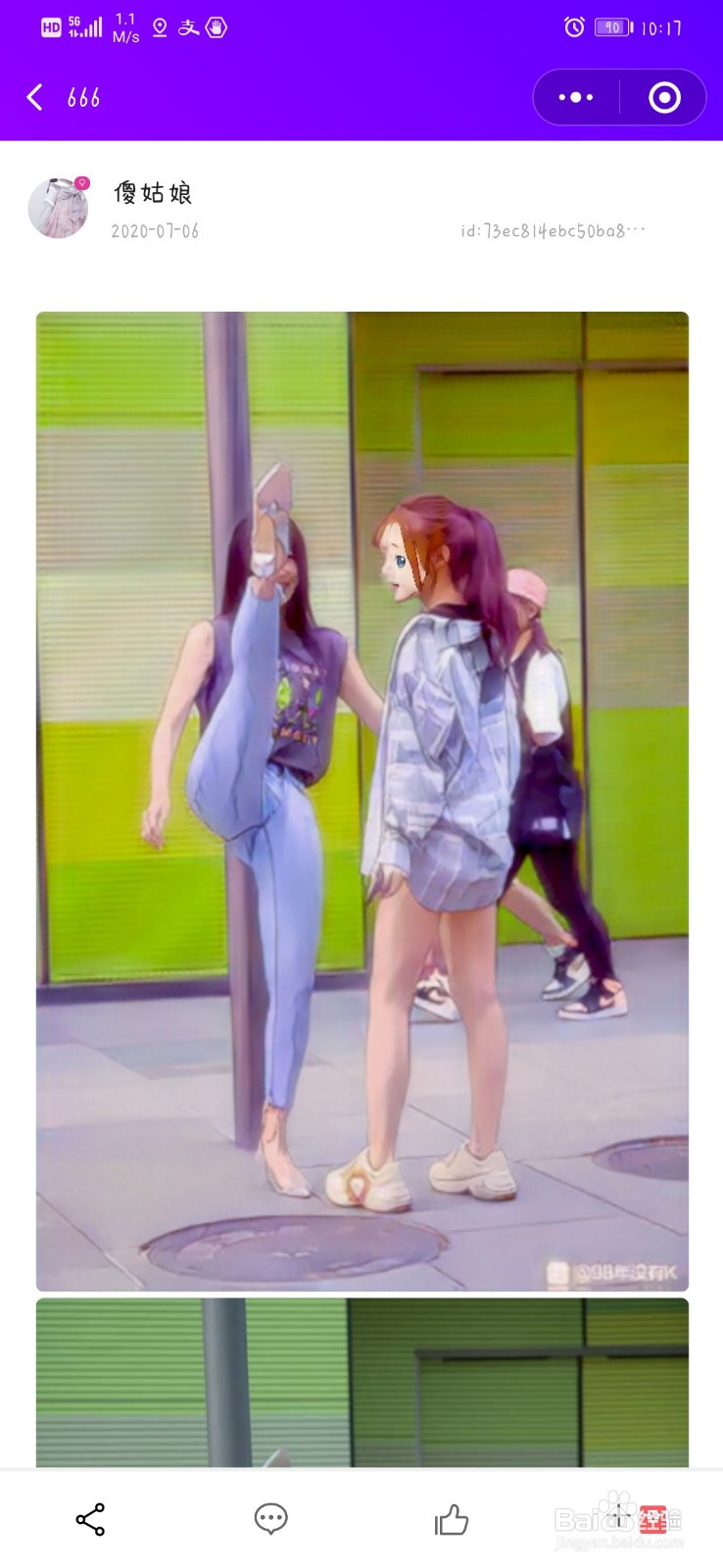Close the mini program via circle button
The height and width of the screenshot is (1568, 723).
(664, 97)
